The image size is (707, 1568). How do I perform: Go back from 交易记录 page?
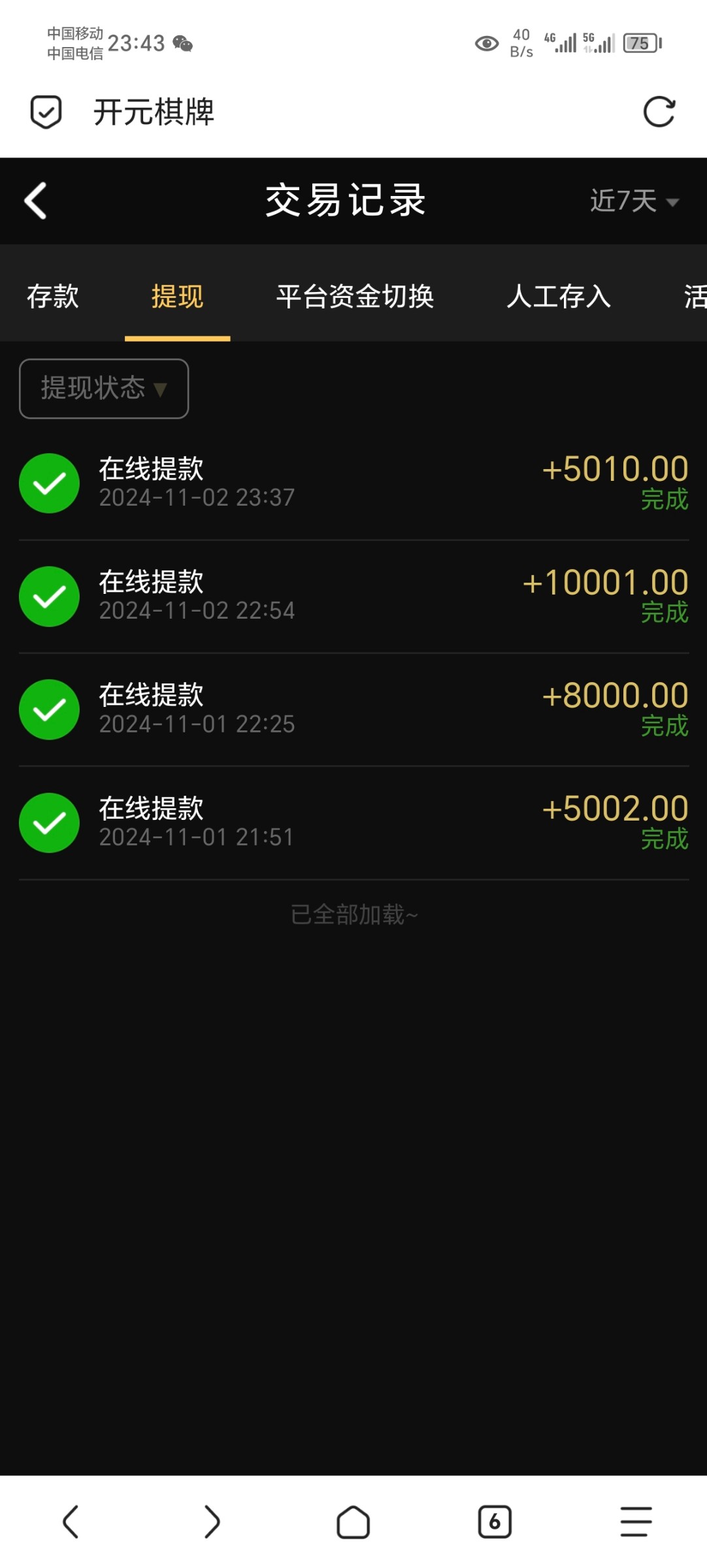click(x=36, y=201)
